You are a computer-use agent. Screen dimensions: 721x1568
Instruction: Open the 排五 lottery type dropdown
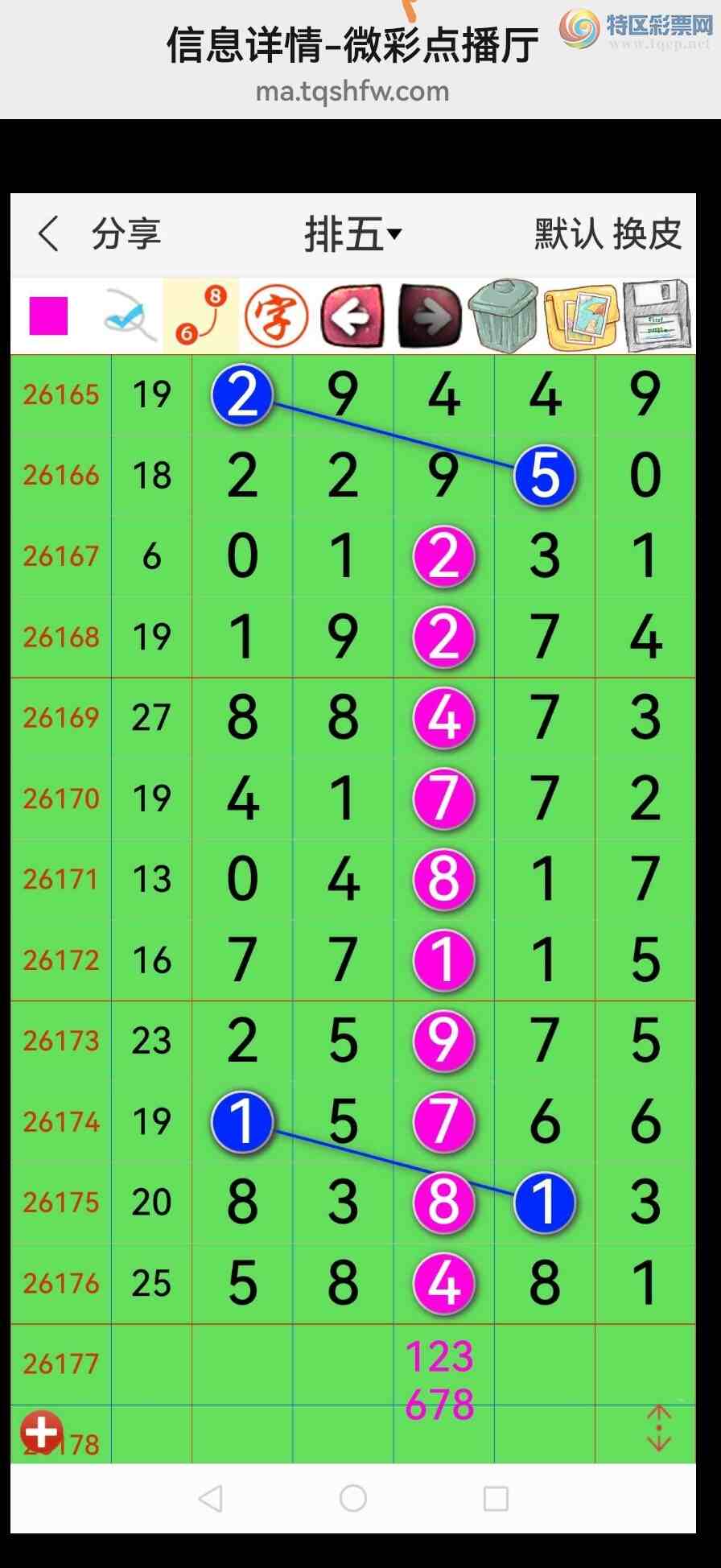352,234
